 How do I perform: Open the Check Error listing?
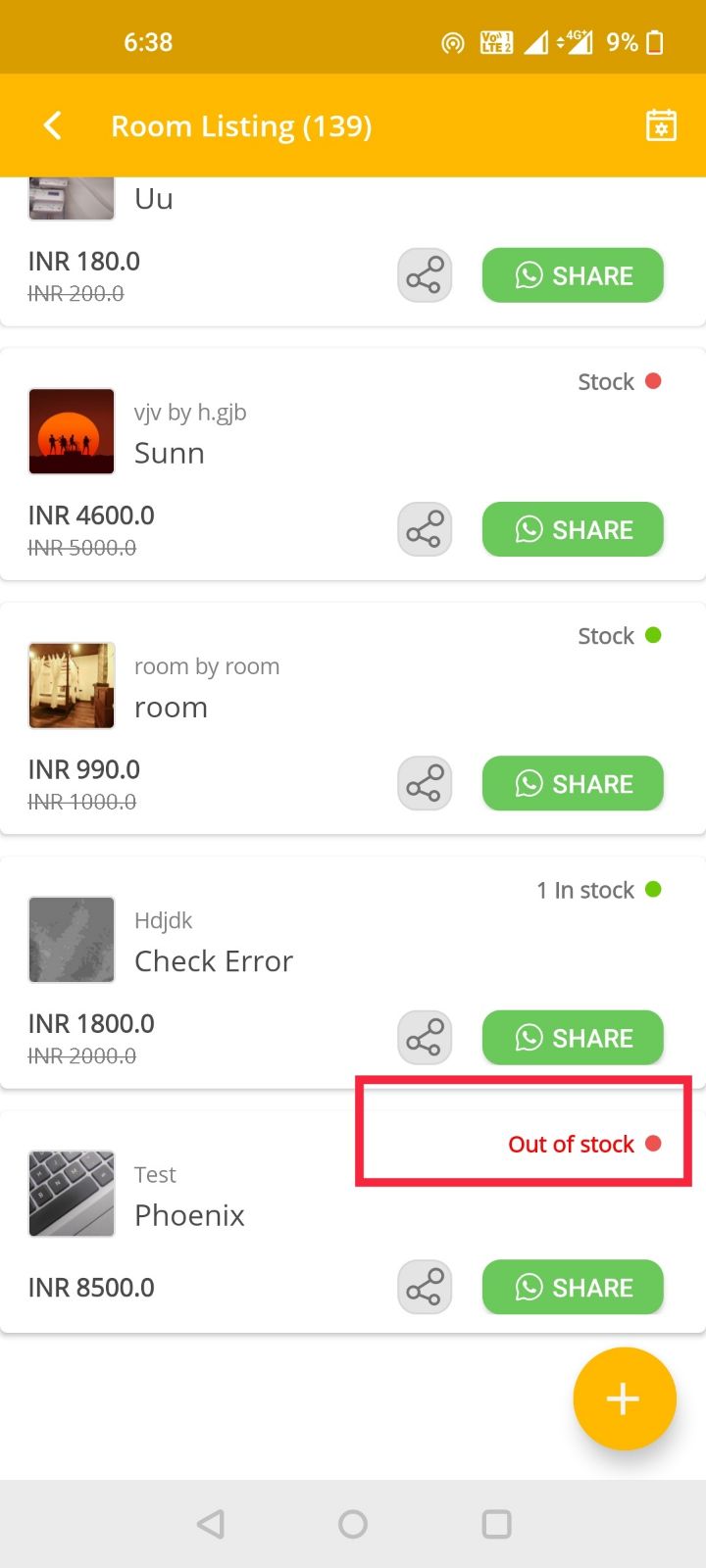[x=213, y=961]
